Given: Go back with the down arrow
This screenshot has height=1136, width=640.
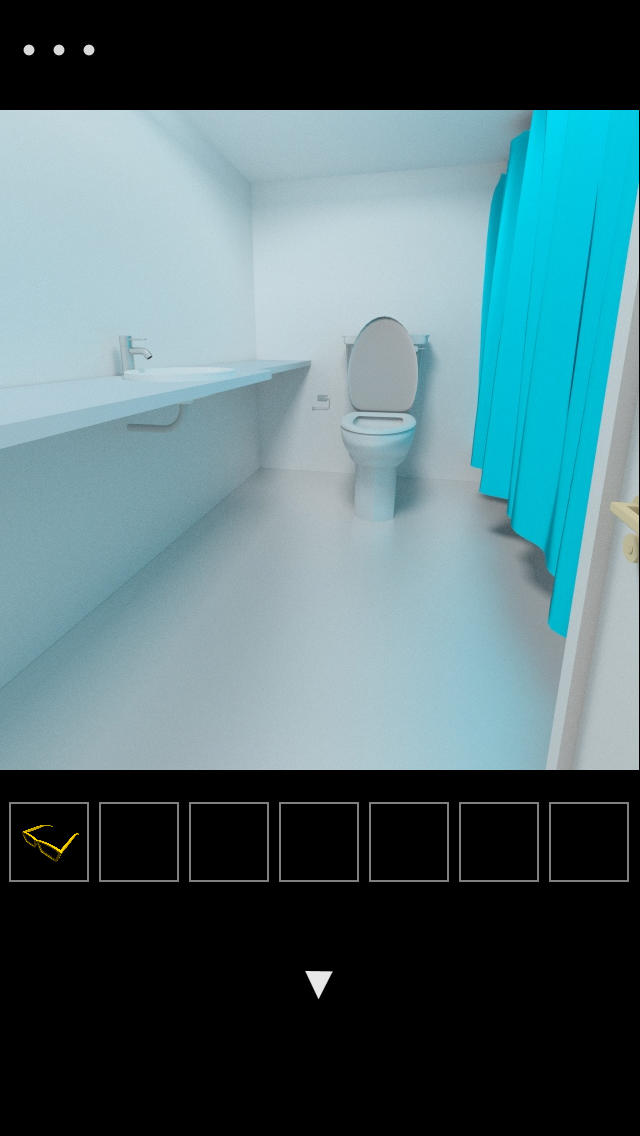Looking at the screenshot, I should (x=318, y=984).
